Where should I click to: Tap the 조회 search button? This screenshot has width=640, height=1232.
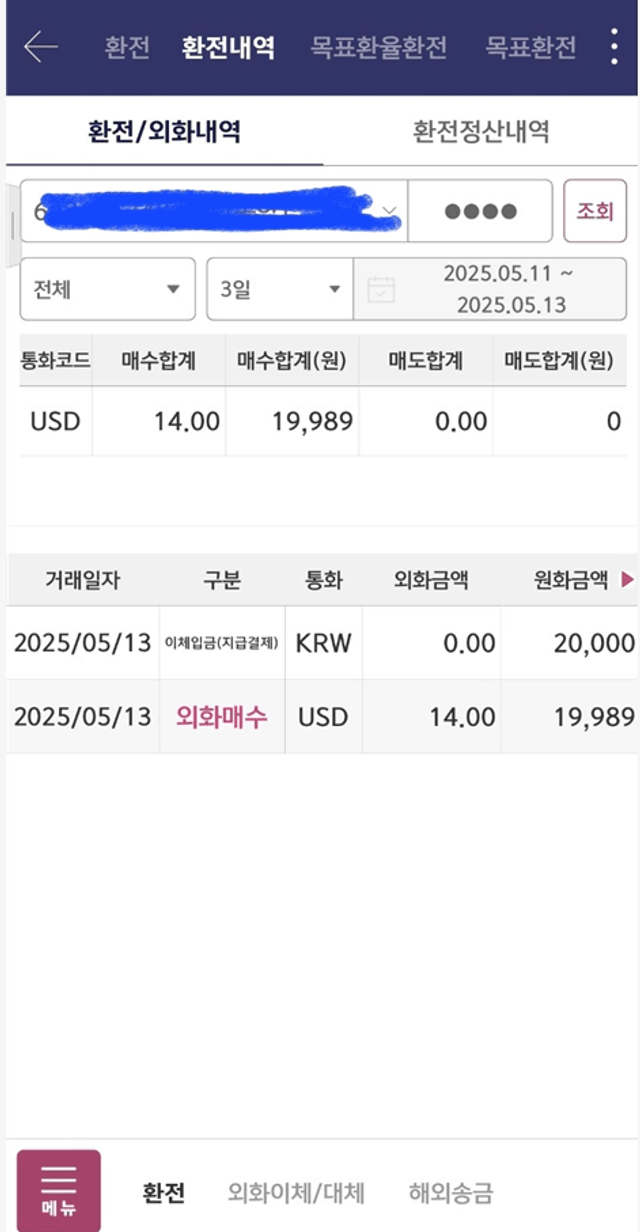point(595,211)
